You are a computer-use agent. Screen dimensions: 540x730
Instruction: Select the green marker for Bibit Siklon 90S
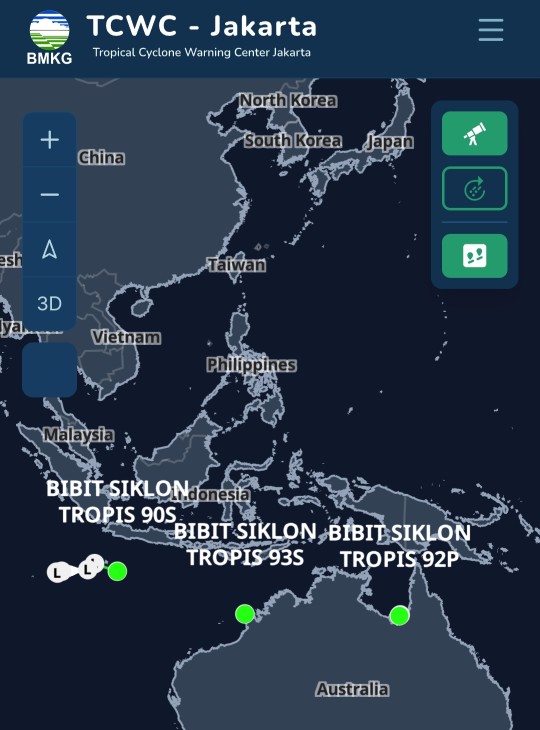117,571
